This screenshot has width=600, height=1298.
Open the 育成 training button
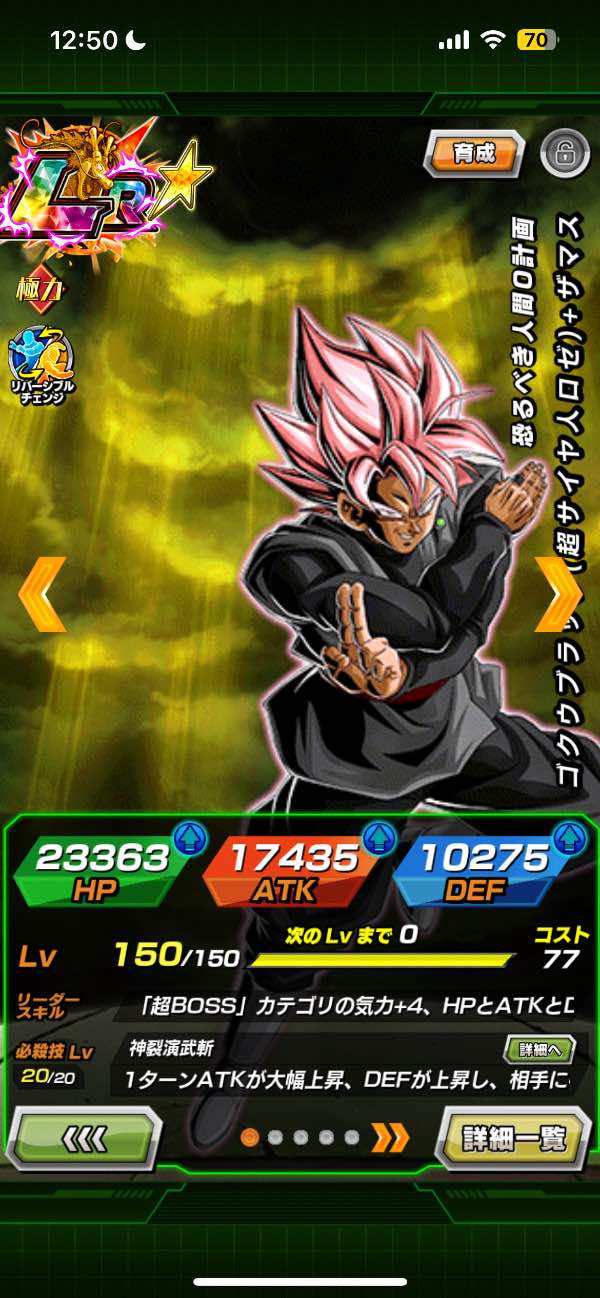click(474, 154)
